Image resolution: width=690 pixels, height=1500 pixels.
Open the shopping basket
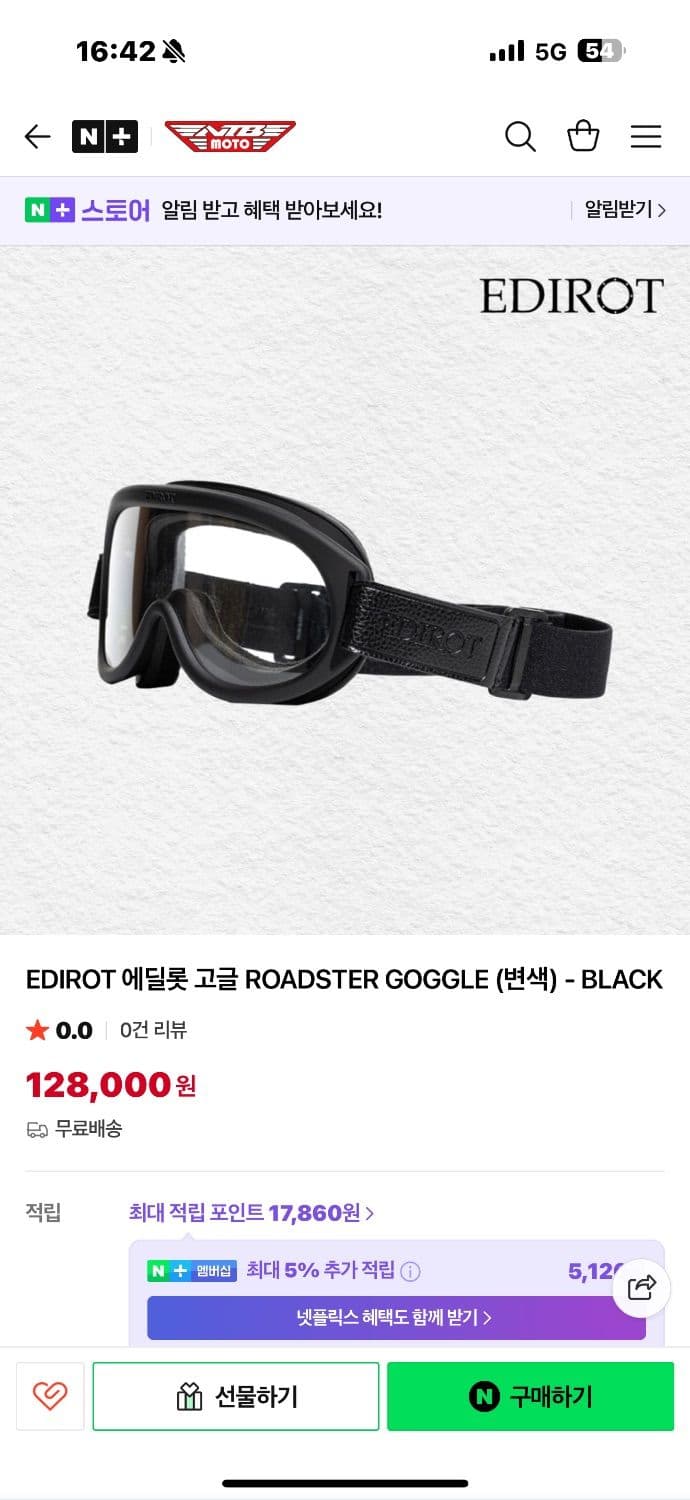[583, 136]
